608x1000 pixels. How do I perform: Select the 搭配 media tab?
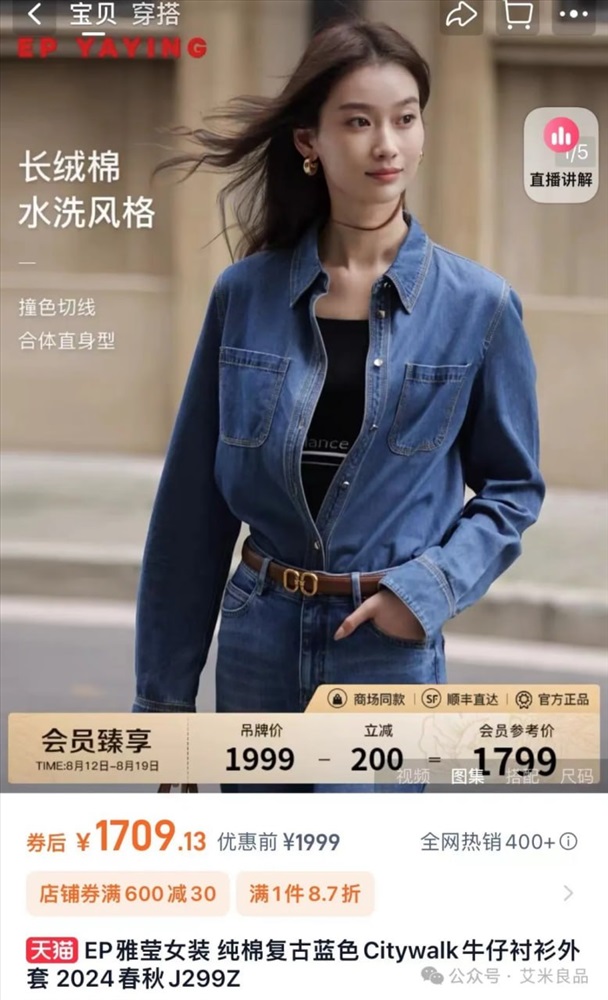click(x=522, y=776)
